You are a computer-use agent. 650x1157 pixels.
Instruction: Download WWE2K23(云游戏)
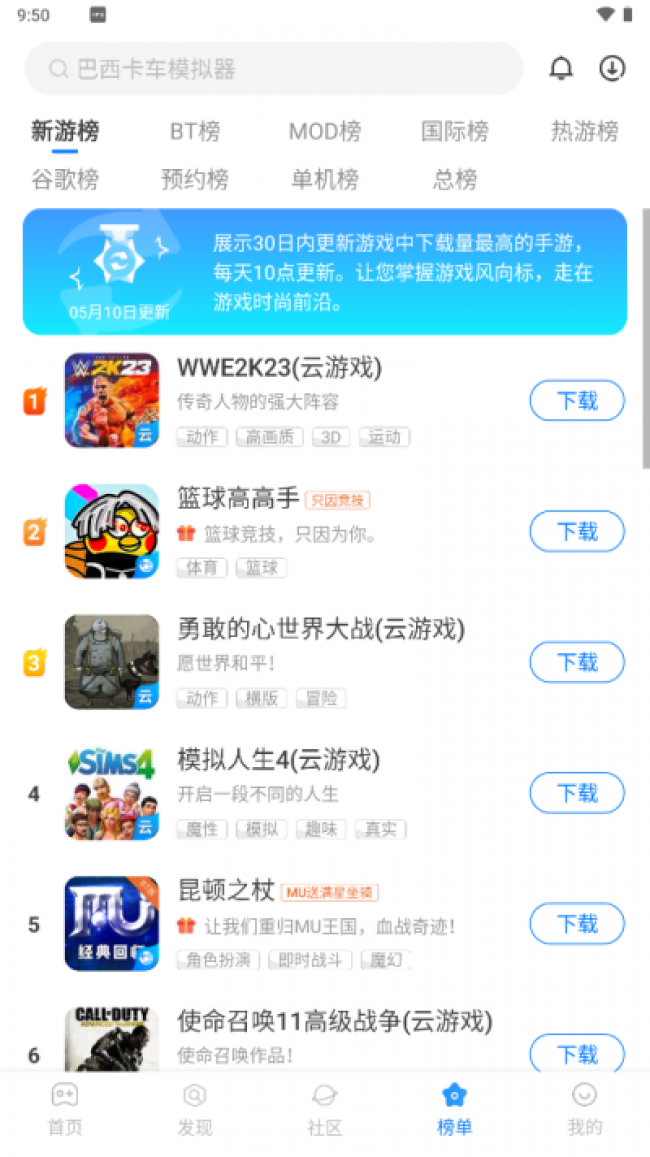577,401
